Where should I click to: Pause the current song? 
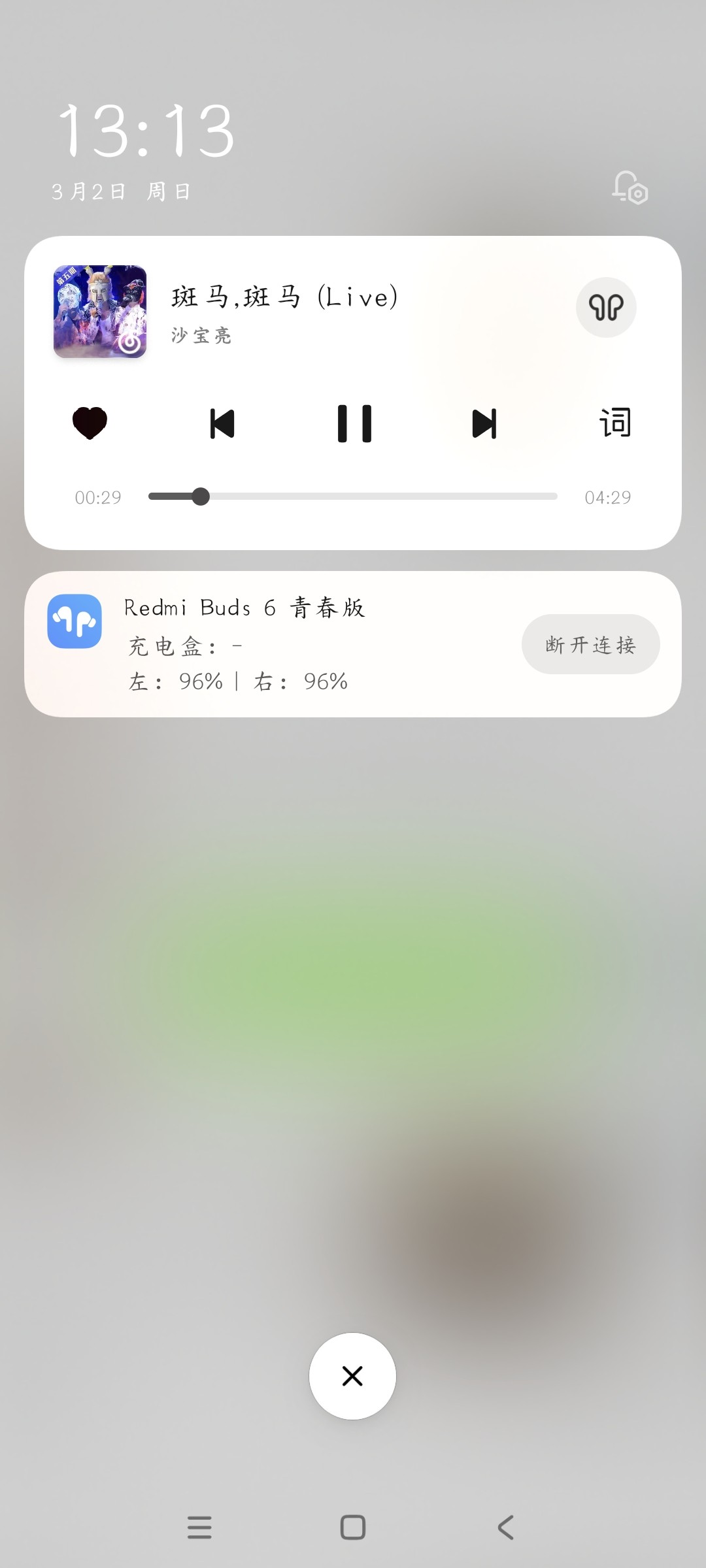(354, 423)
